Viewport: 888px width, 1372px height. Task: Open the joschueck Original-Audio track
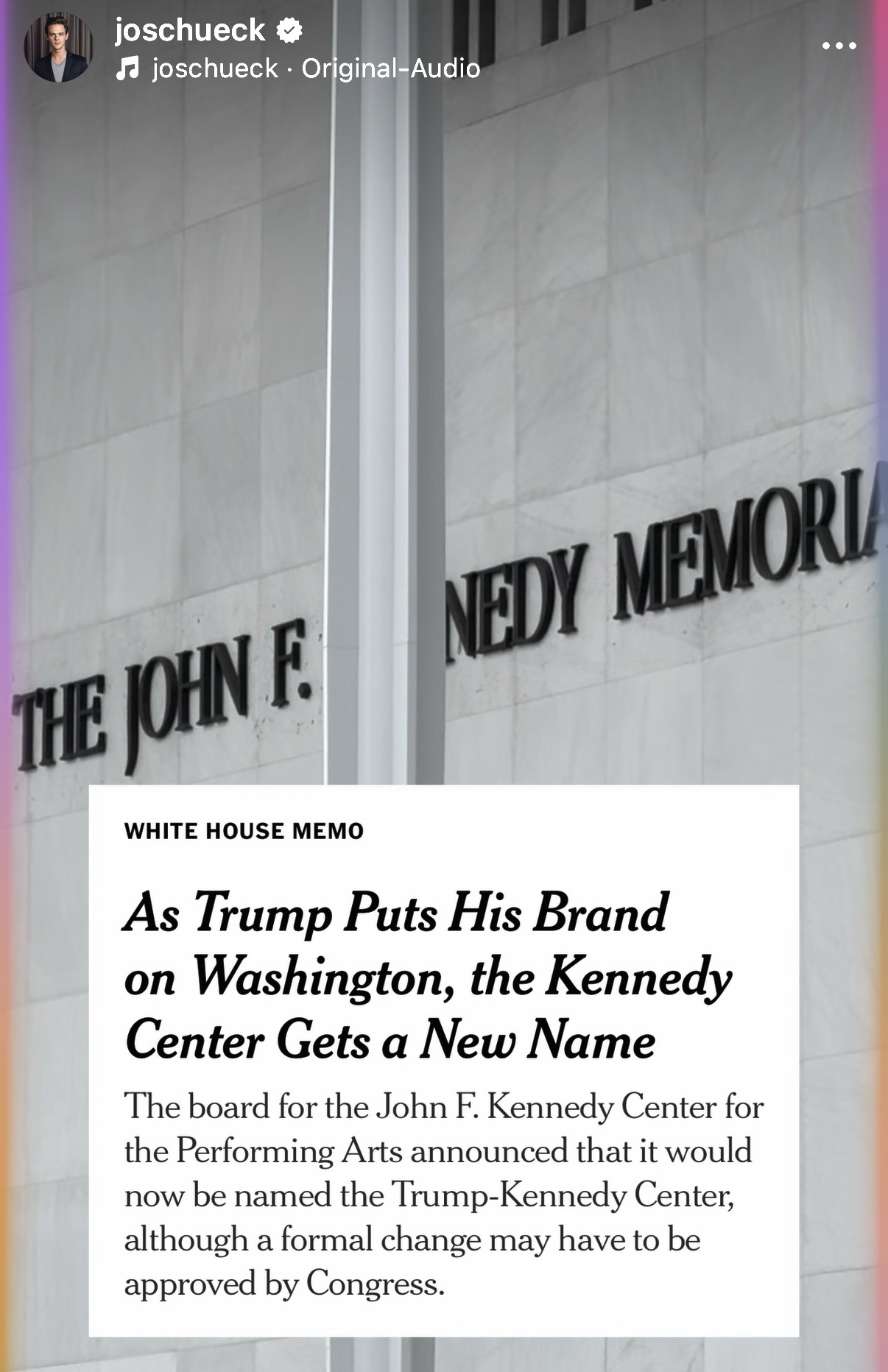tap(315, 68)
